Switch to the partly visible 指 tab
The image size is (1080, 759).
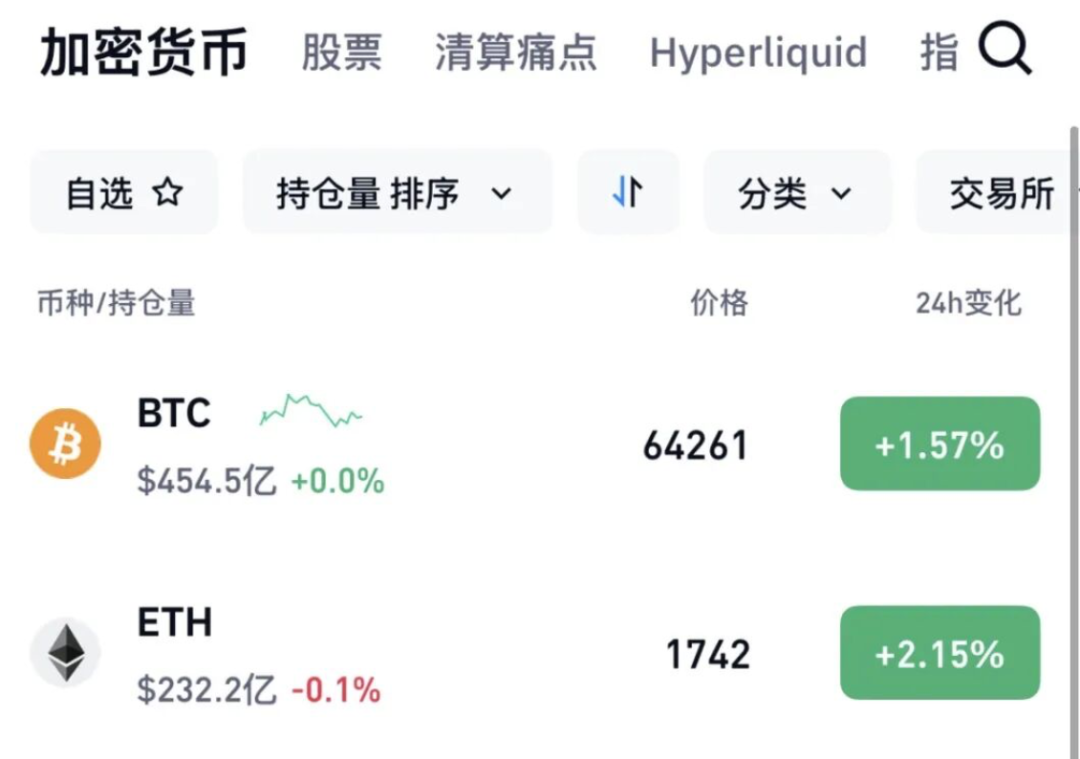click(939, 52)
